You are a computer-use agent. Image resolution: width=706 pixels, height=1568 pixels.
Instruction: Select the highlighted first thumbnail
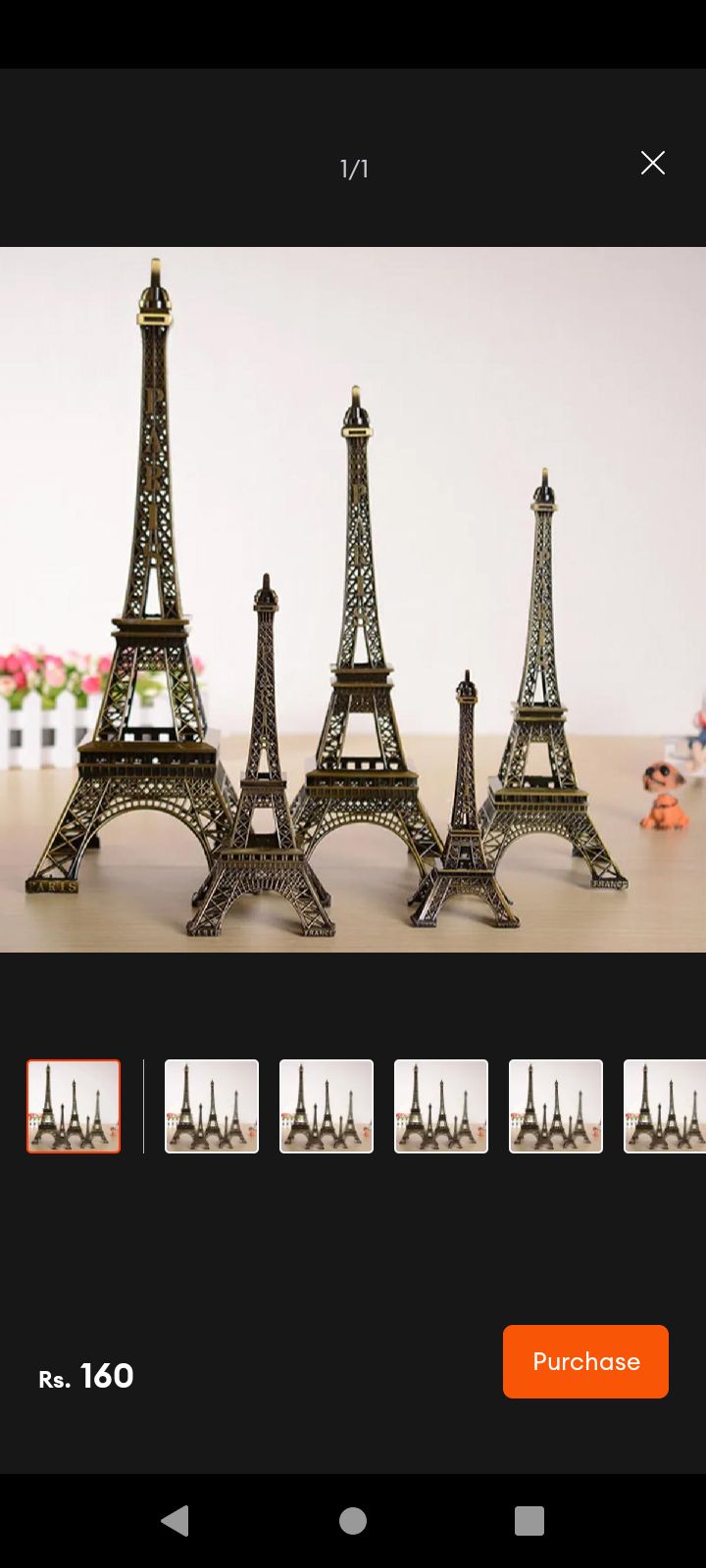point(74,1106)
